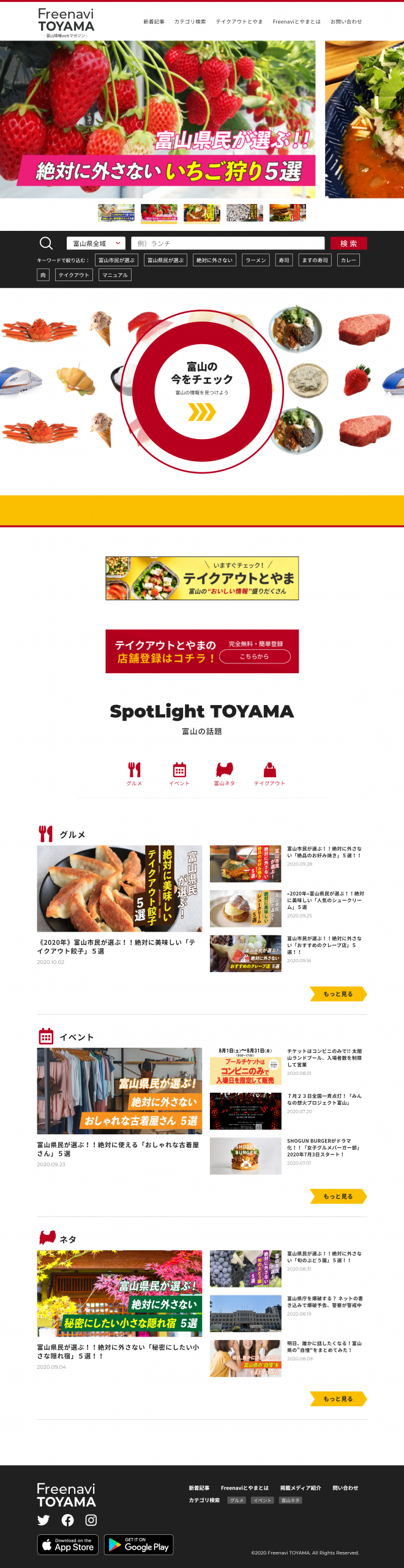
Task: Open the SHOGUN BURGER article
Action: click(x=245, y=1156)
